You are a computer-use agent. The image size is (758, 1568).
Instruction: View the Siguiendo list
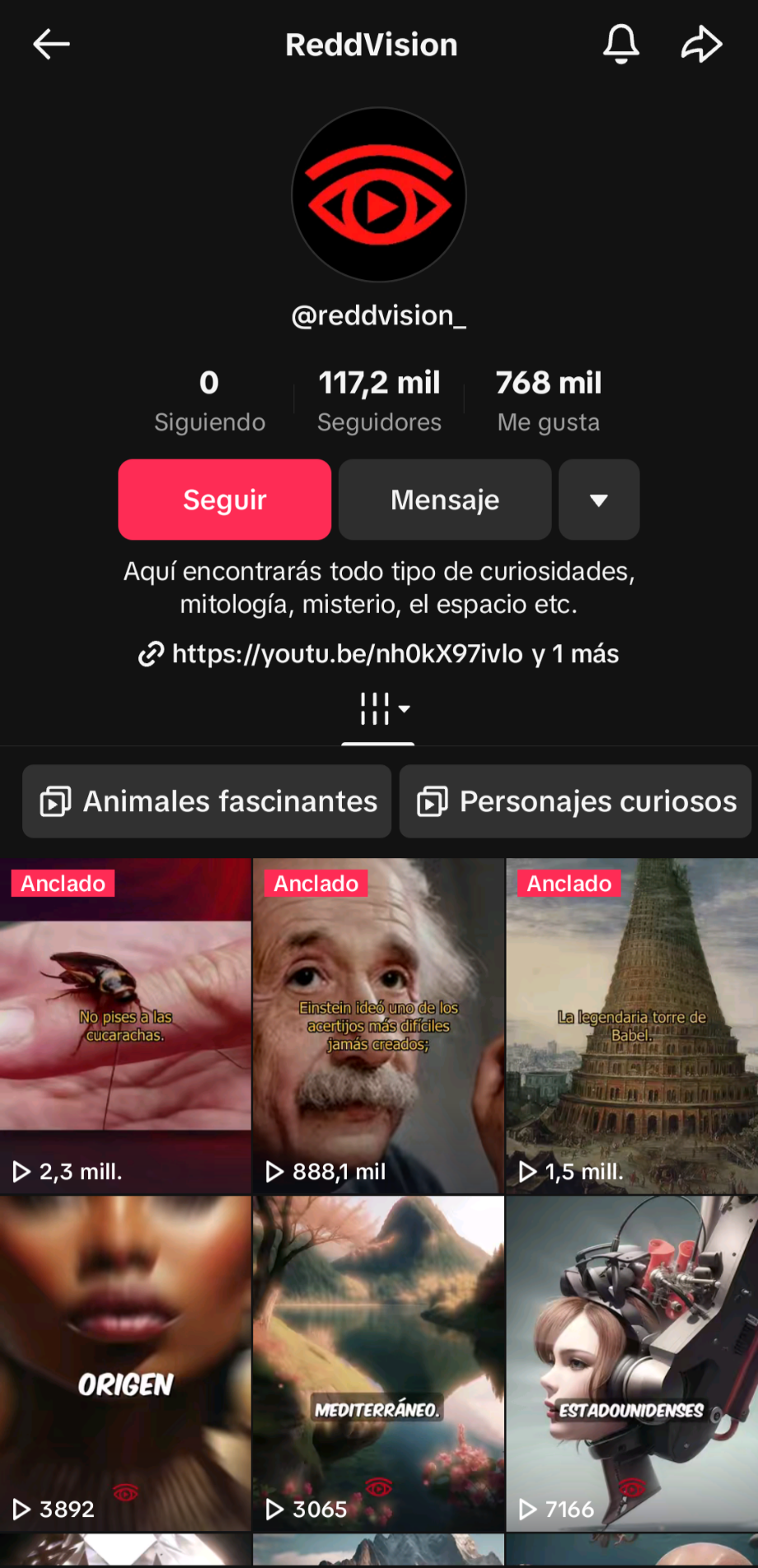click(x=209, y=401)
